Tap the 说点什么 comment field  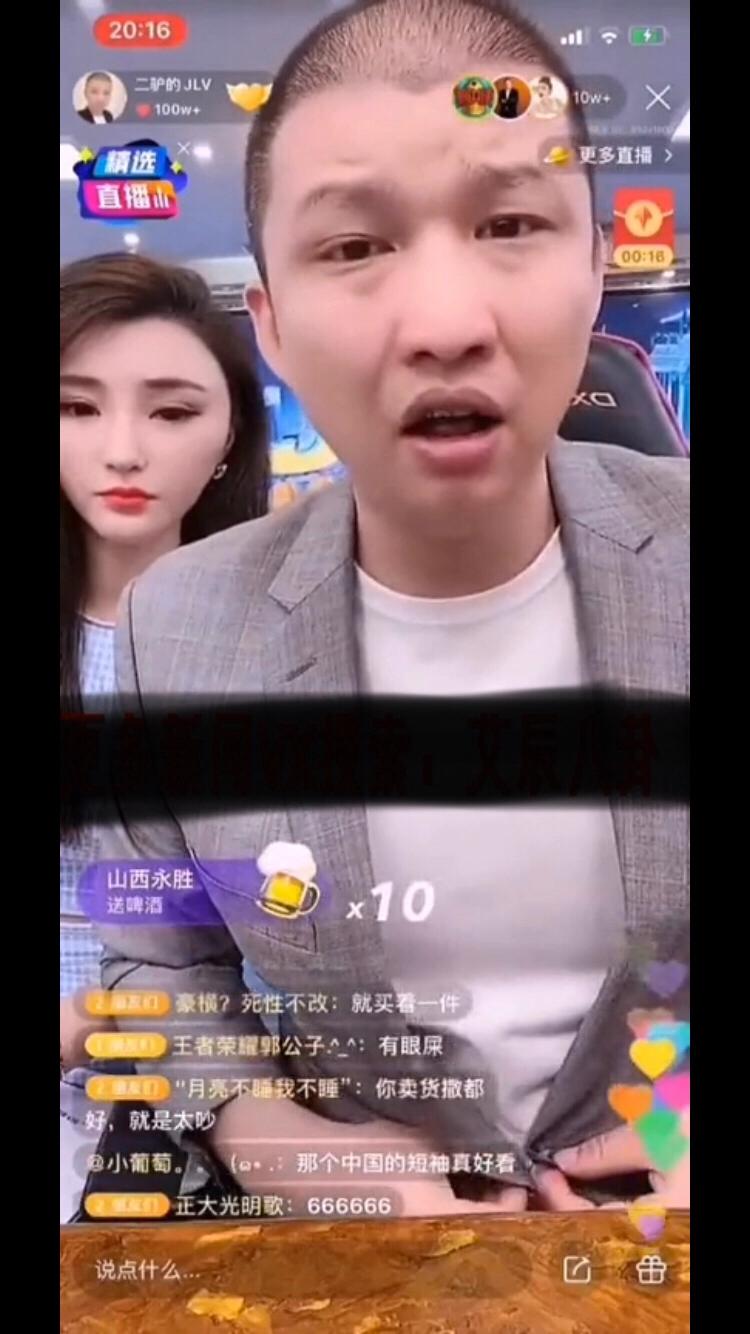pyautogui.click(x=300, y=1270)
